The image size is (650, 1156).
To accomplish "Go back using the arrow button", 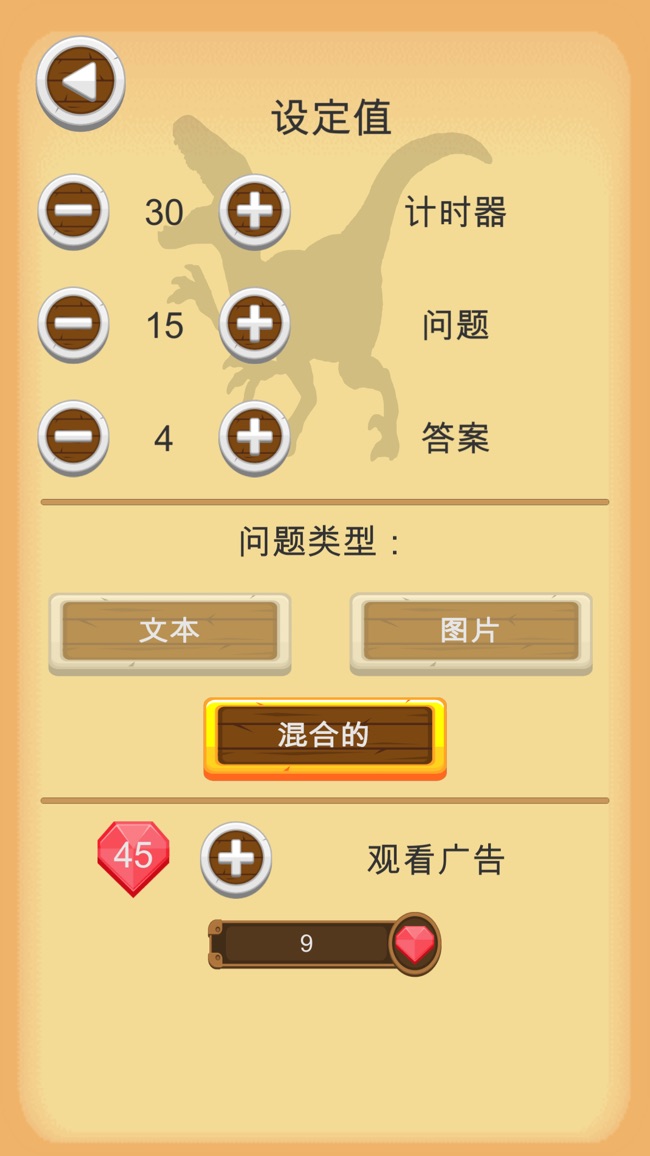I will [80, 82].
